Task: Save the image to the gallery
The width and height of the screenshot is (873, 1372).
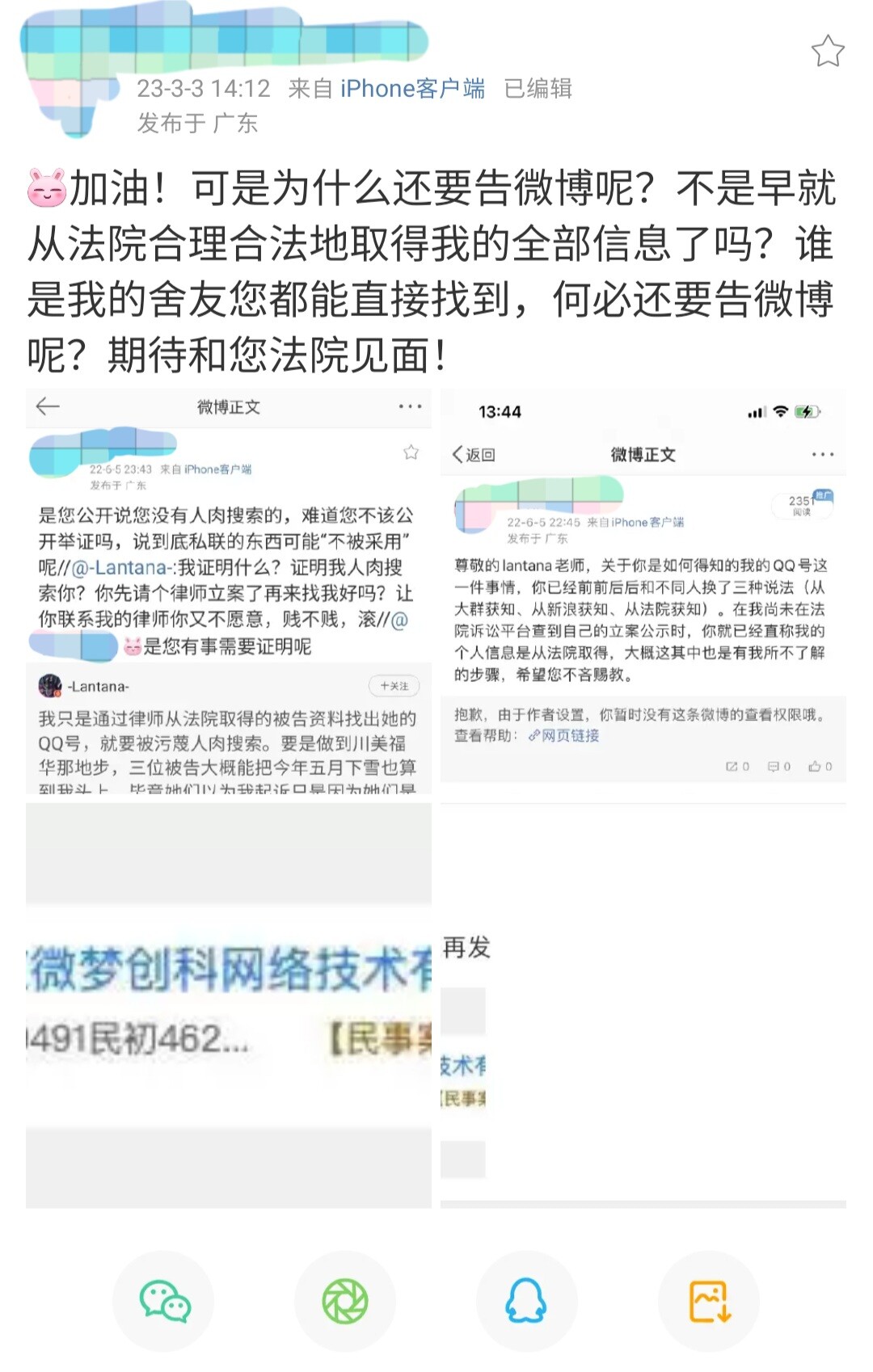Action: pos(709,1301)
